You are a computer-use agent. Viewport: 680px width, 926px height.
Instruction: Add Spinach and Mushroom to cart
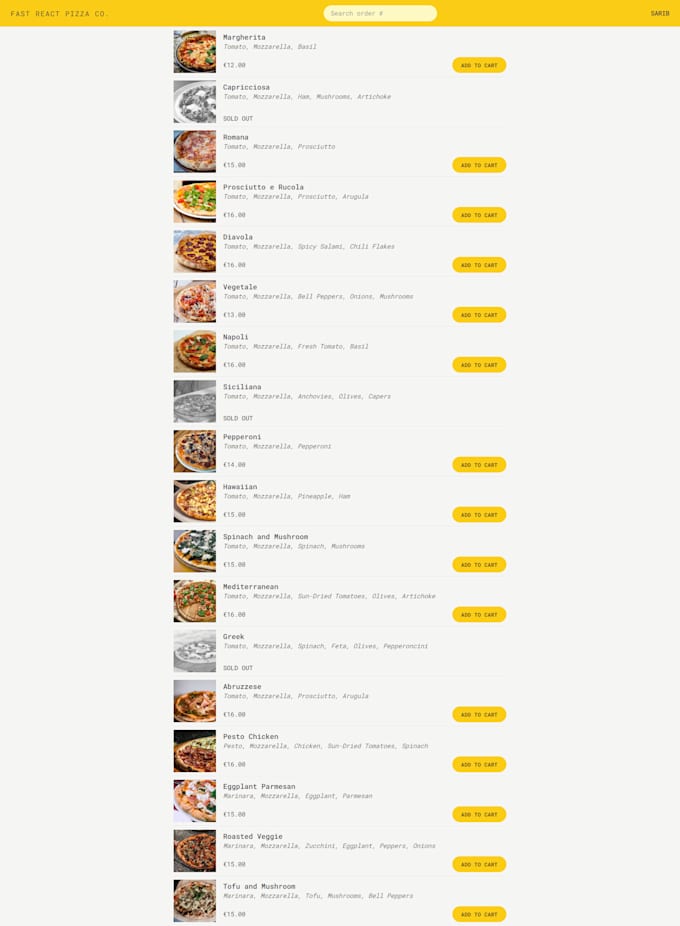coord(479,565)
